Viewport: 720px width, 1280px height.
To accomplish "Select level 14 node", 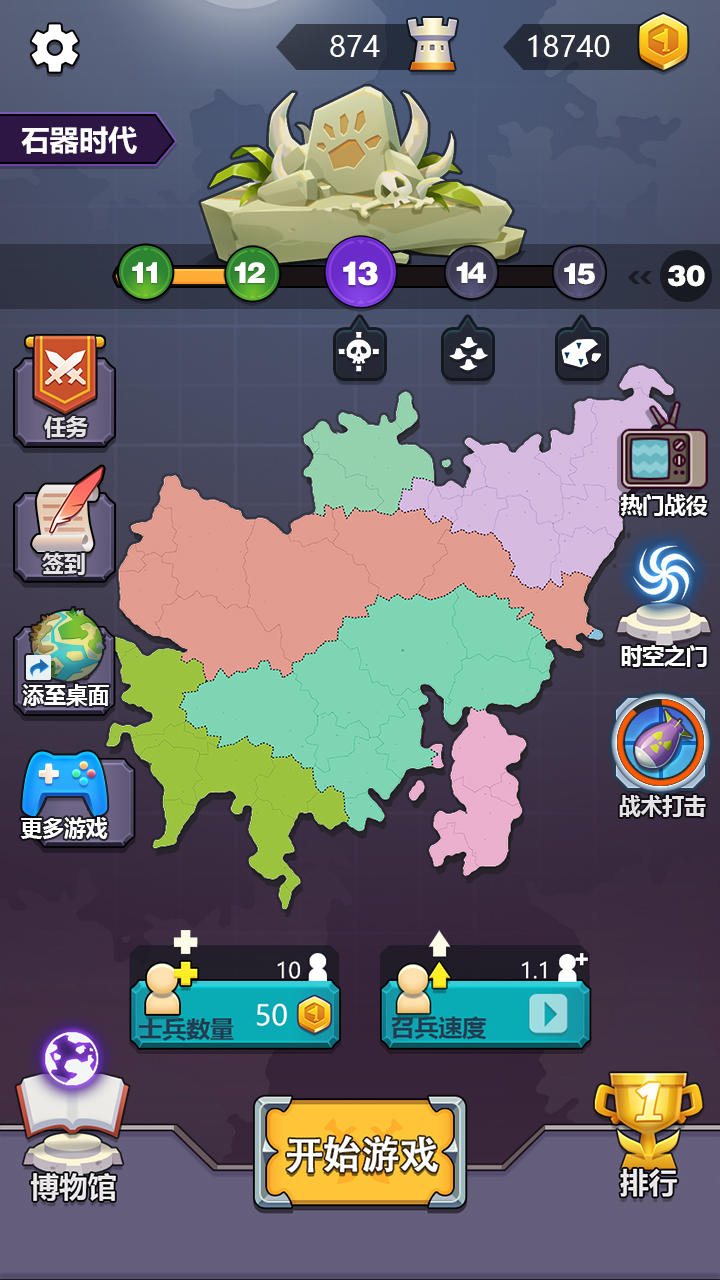I will (x=470, y=273).
